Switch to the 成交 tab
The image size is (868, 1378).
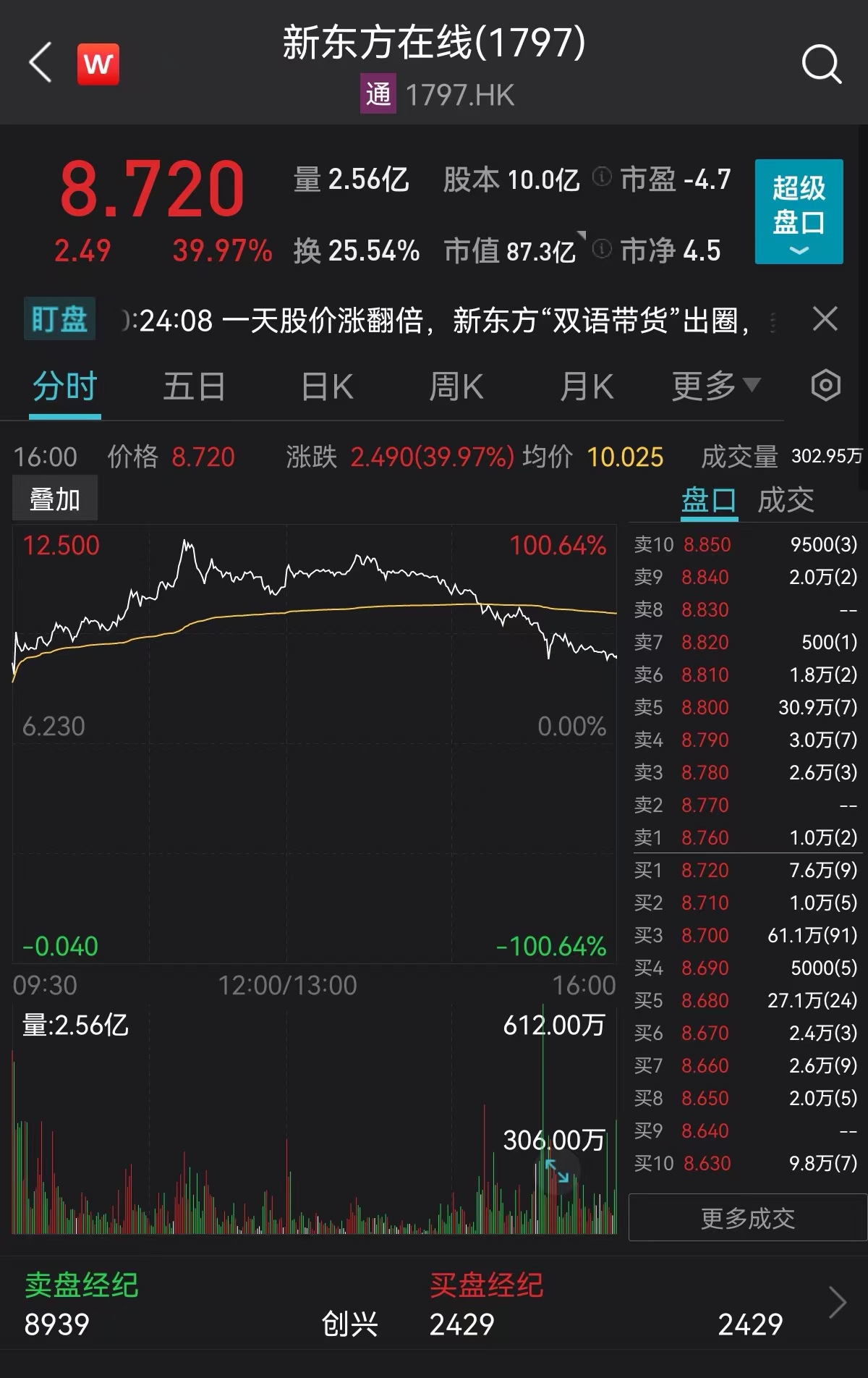tap(786, 500)
